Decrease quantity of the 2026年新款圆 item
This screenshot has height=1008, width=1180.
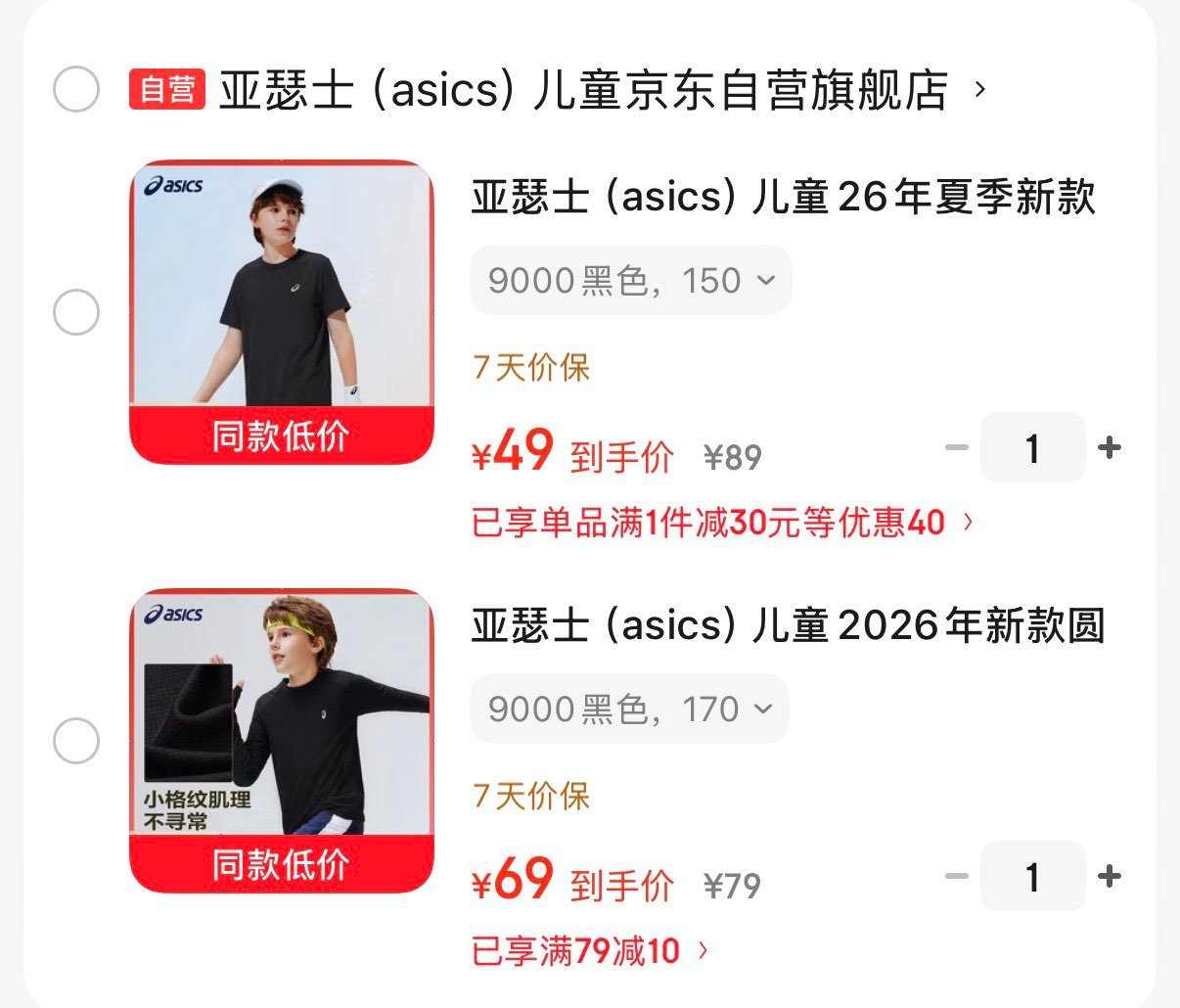pos(956,876)
